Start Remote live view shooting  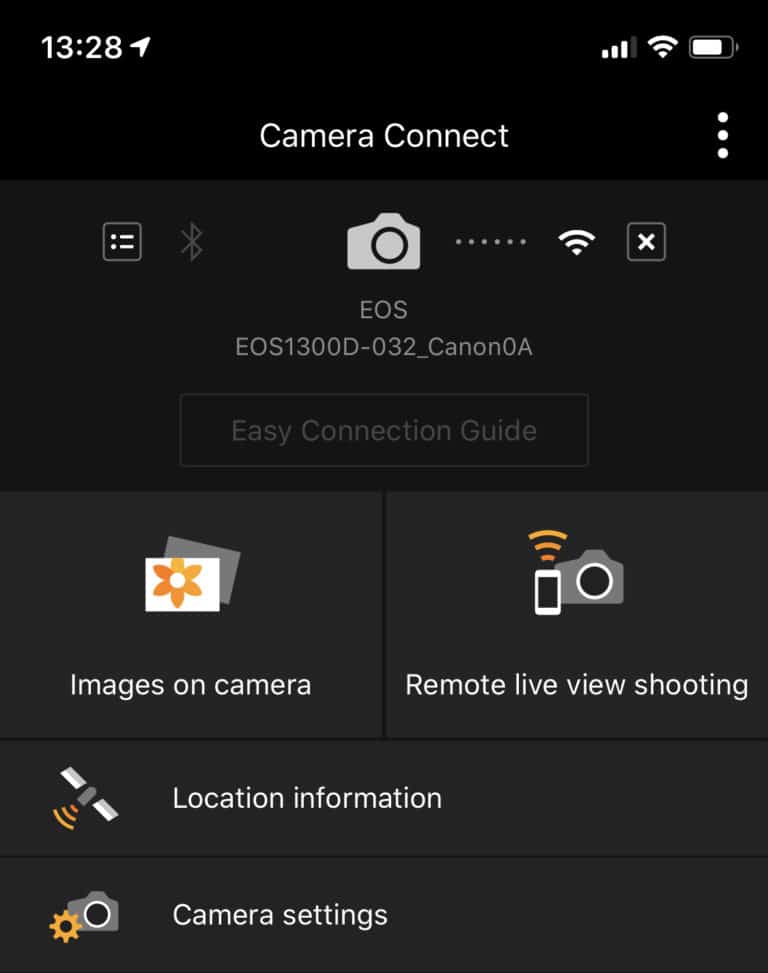coord(576,684)
